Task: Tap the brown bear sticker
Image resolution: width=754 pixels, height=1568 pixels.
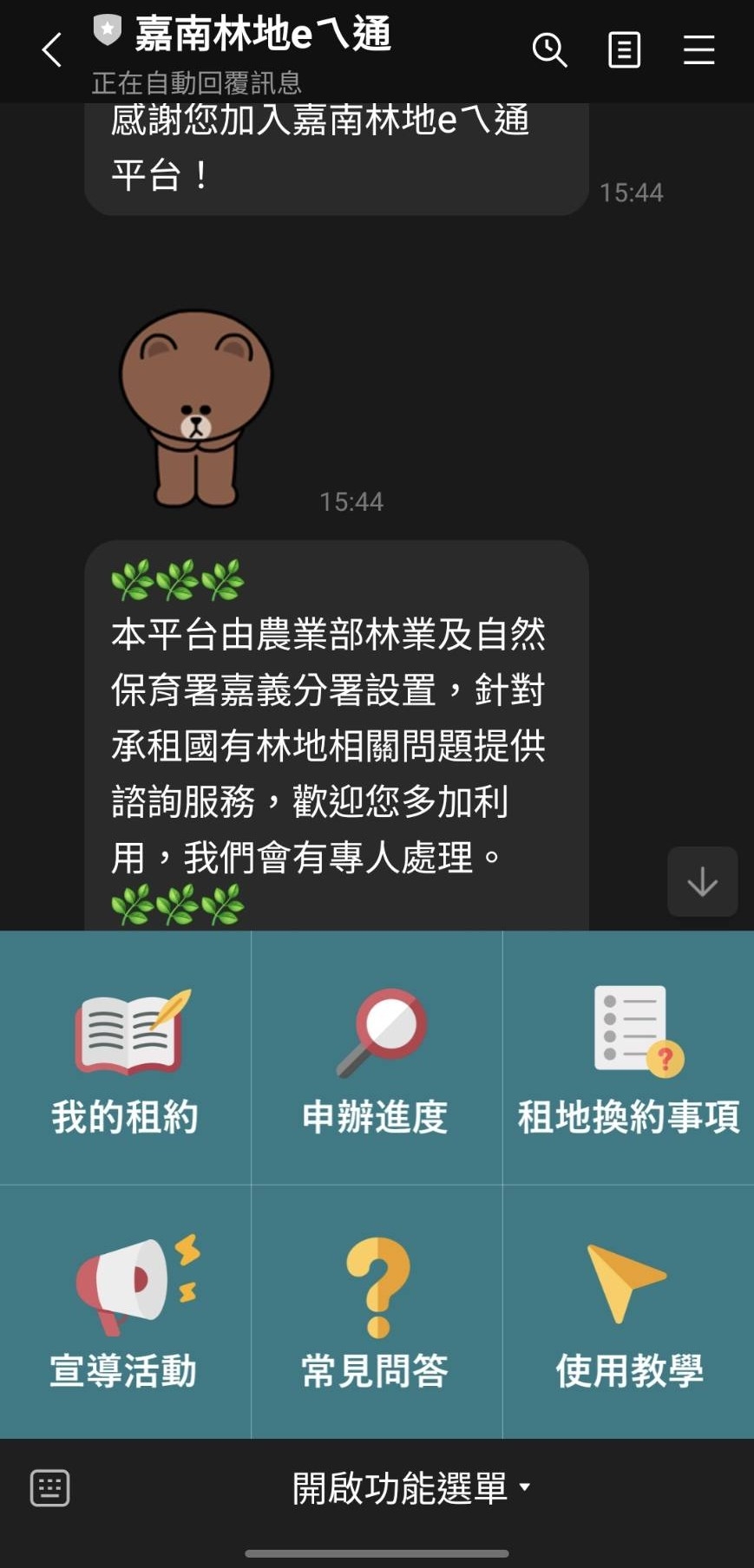Action: [196, 408]
